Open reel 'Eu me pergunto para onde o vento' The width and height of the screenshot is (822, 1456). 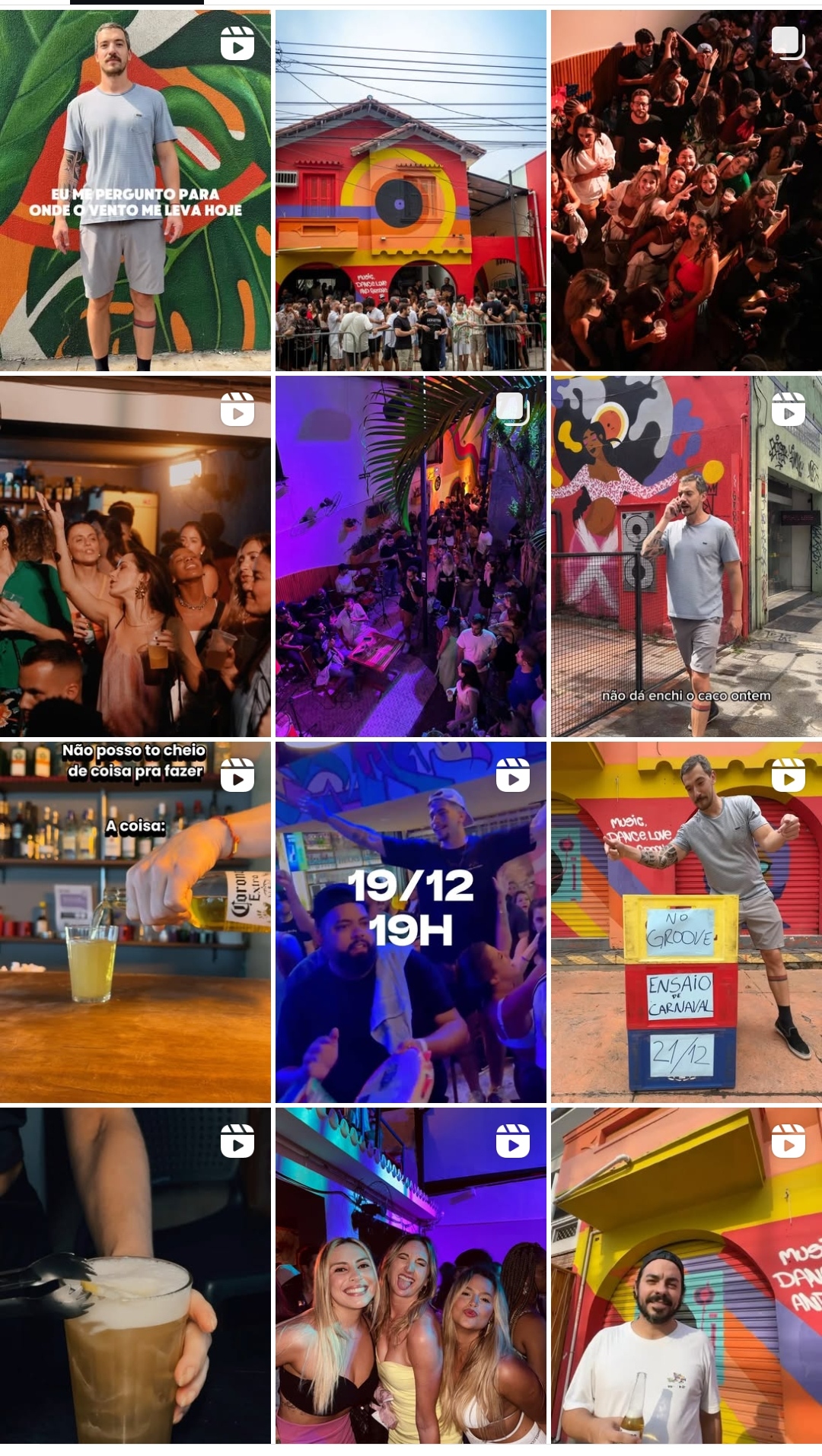(x=135, y=190)
